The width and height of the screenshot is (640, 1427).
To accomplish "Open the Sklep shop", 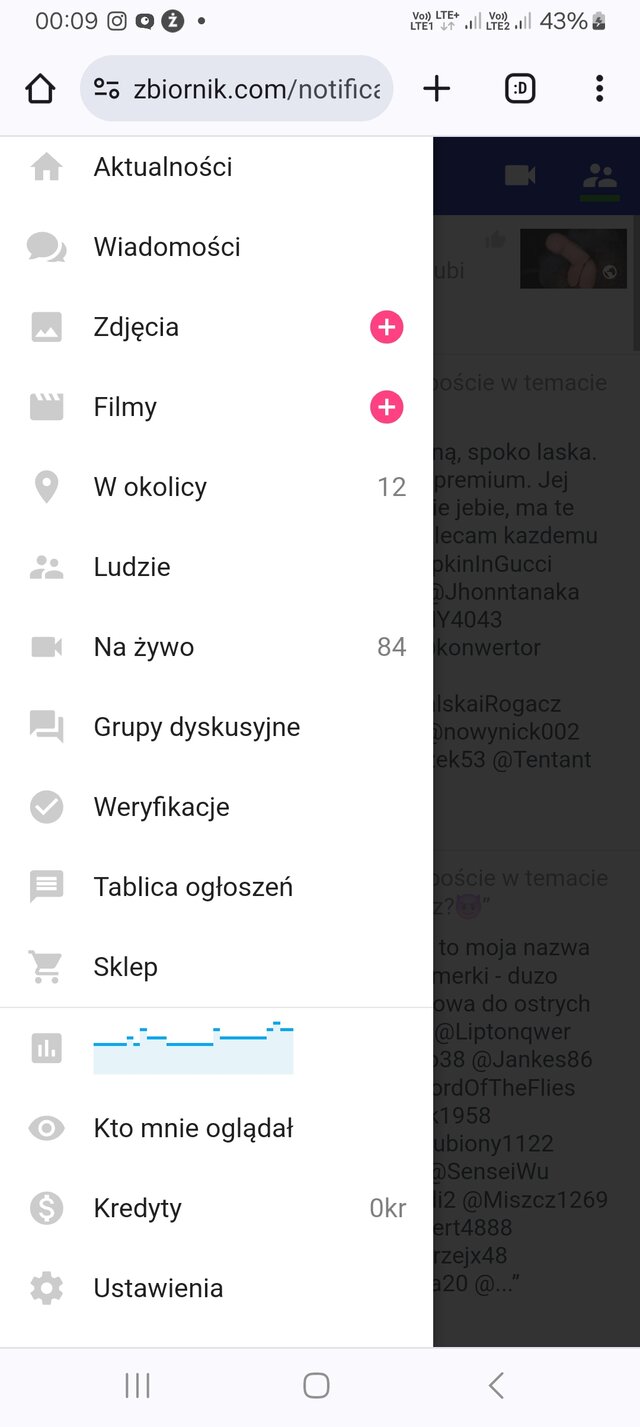I will pyautogui.click(x=125, y=967).
